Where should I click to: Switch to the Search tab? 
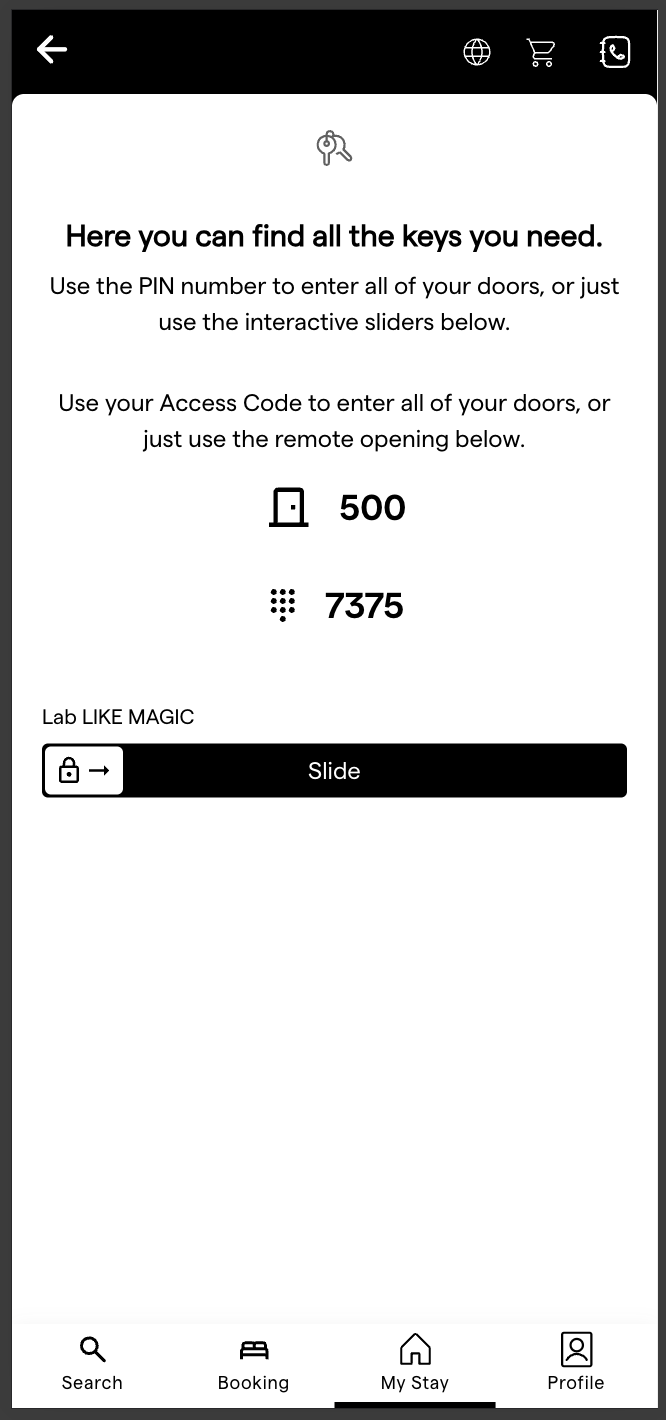point(92,1364)
